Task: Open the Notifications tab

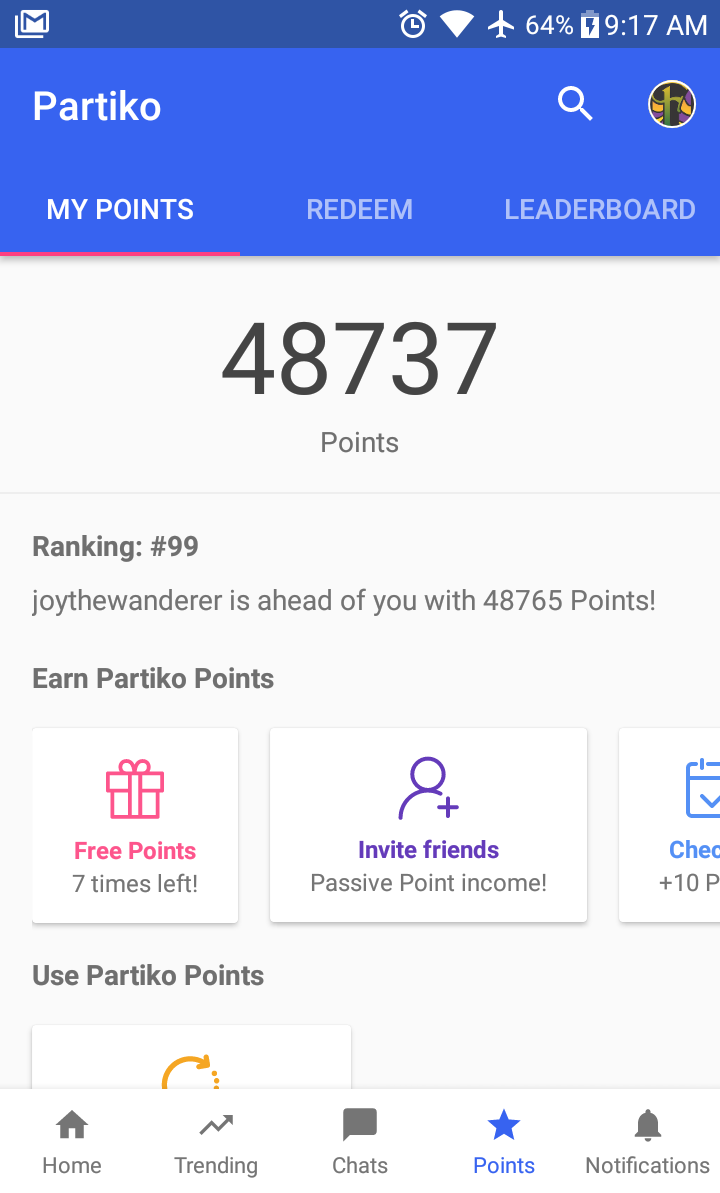Action: [x=648, y=1142]
